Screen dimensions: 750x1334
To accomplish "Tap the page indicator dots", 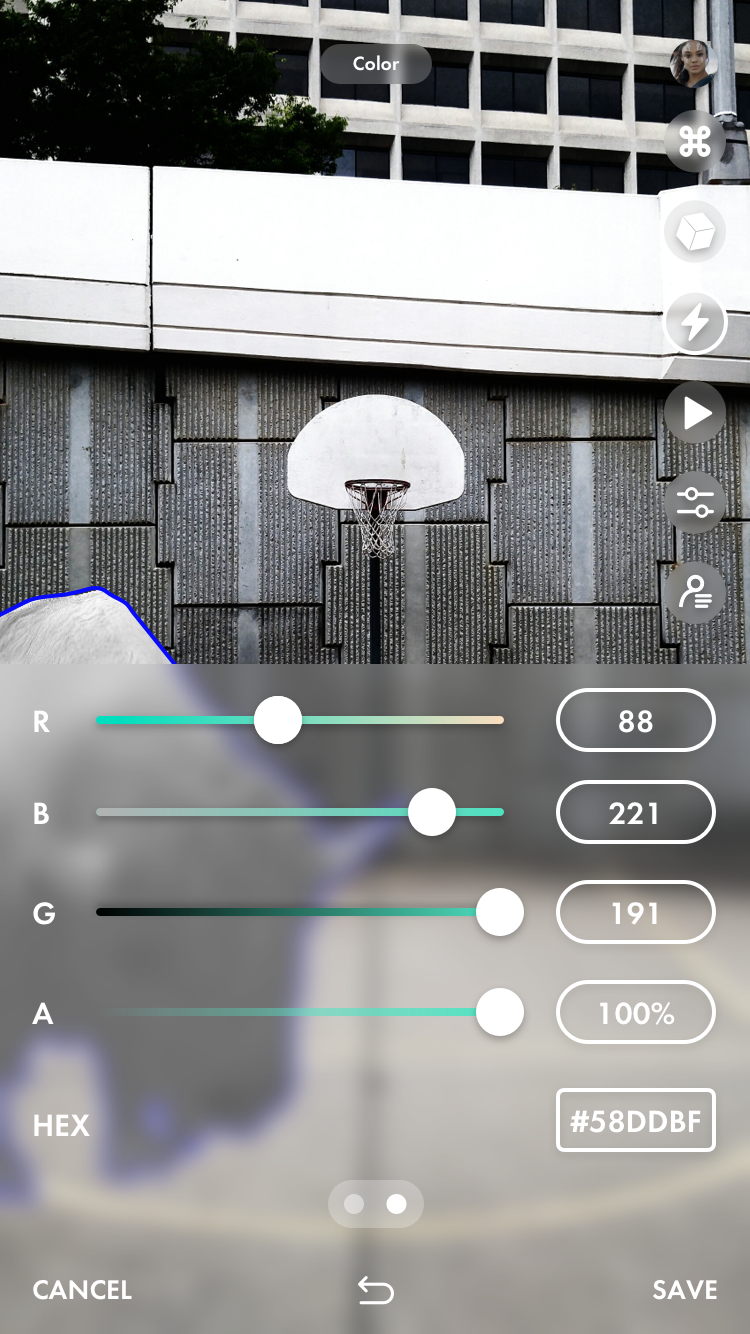I will click(376, 1204).
